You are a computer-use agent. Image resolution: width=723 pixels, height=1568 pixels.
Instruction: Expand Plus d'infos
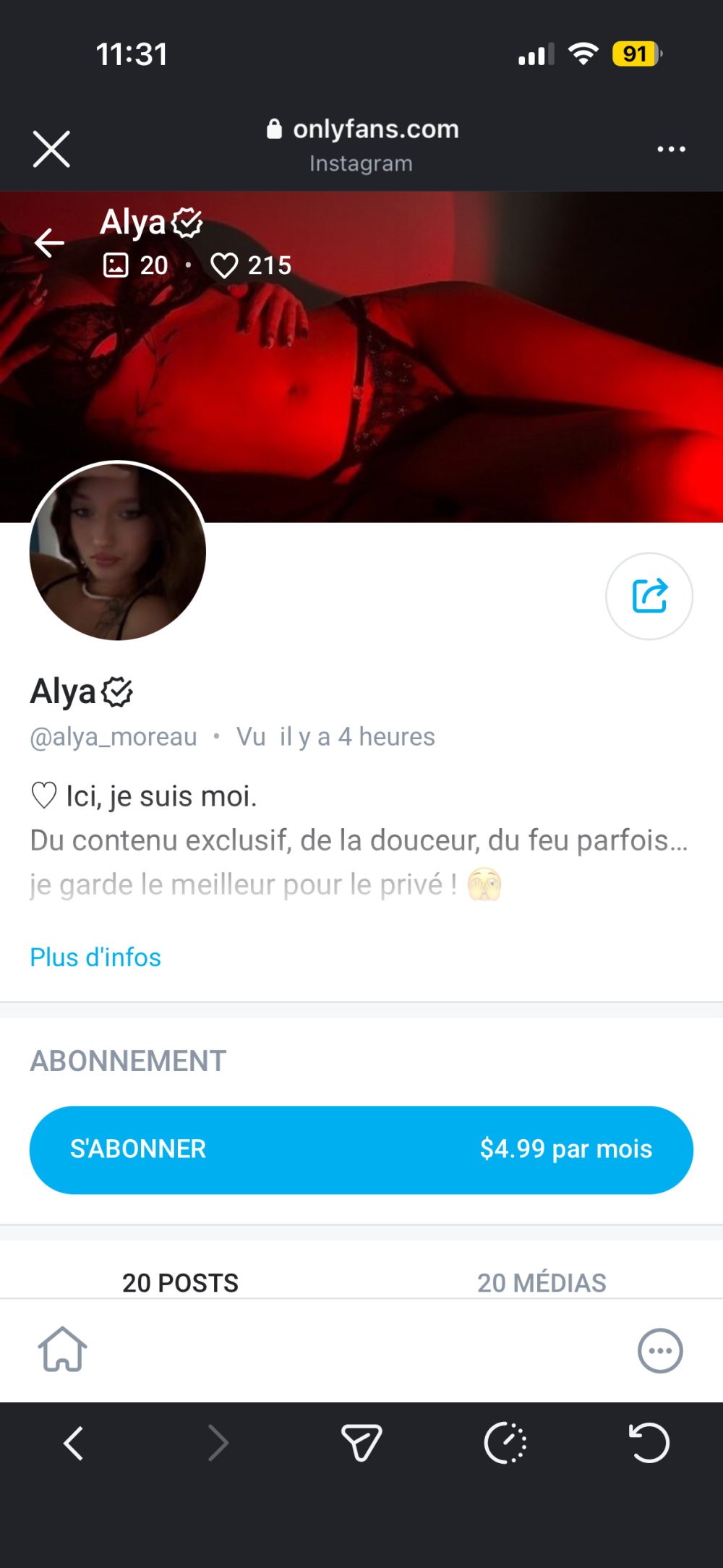pyautogui.click(x=95, y=957)
